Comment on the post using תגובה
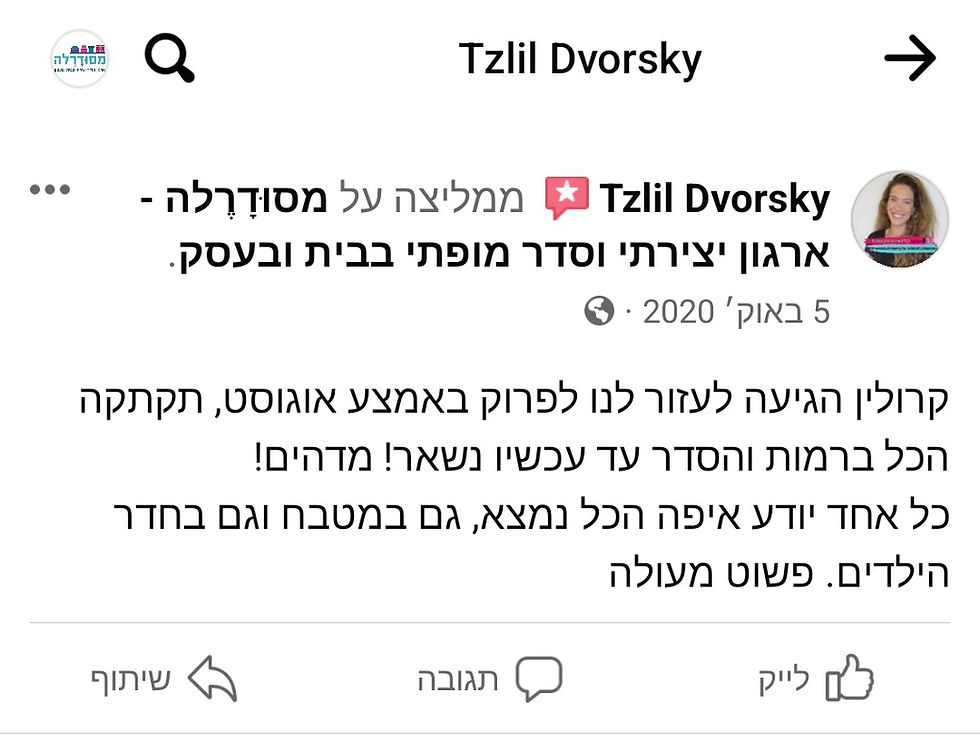980x740 pixels. coord(489,681)
